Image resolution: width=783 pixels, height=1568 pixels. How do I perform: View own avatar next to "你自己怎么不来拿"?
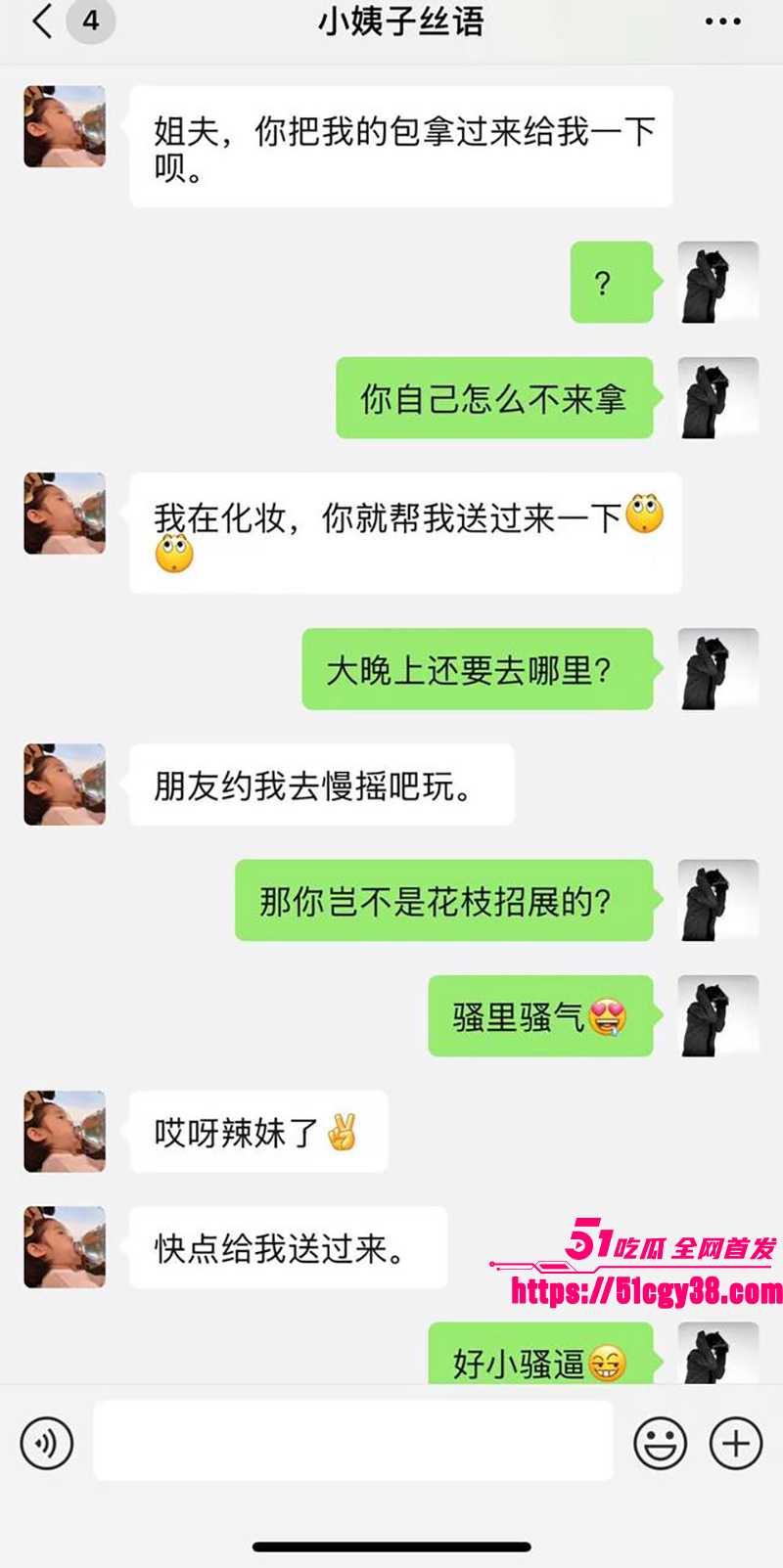[x=718, y=398]
